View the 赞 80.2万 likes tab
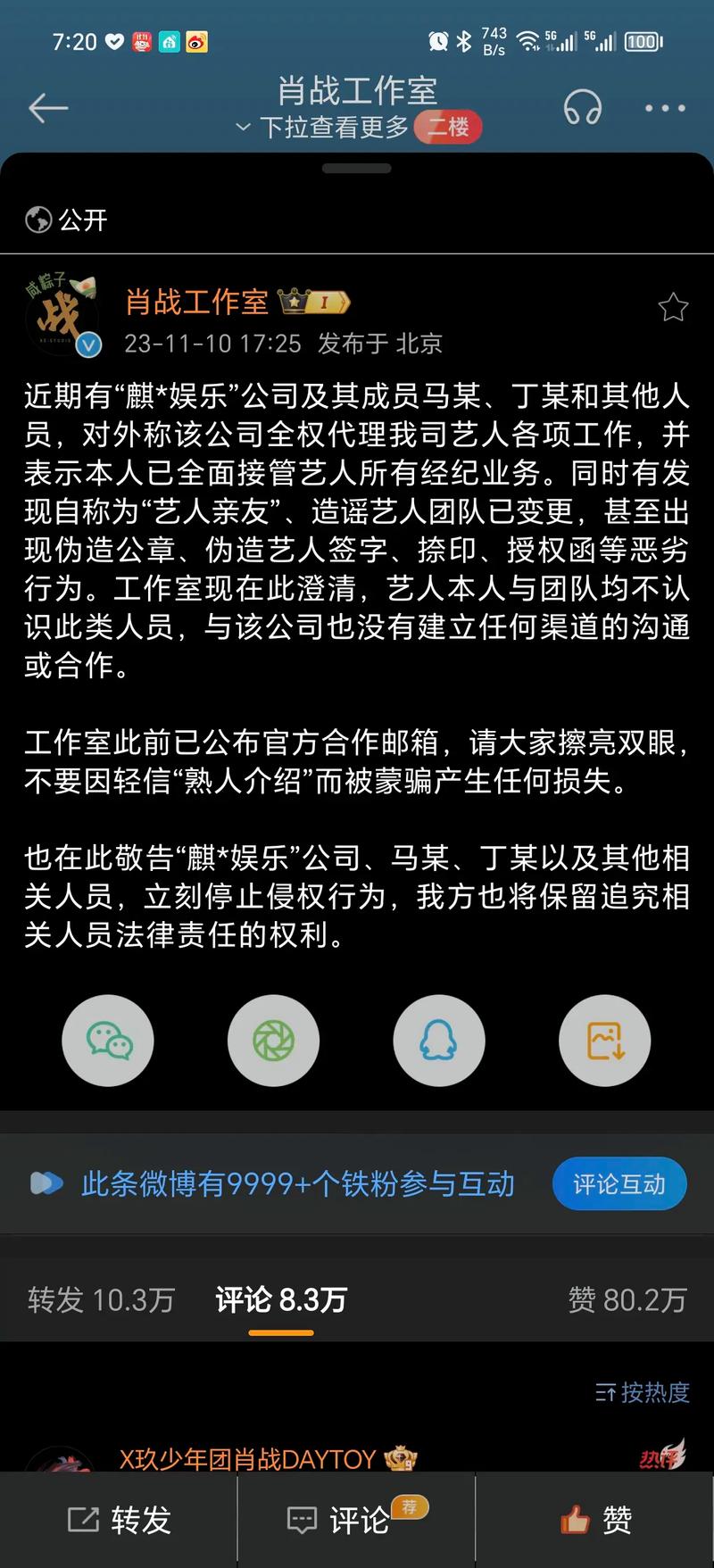Screen dimensions: 714x1568 [627, 1299]
